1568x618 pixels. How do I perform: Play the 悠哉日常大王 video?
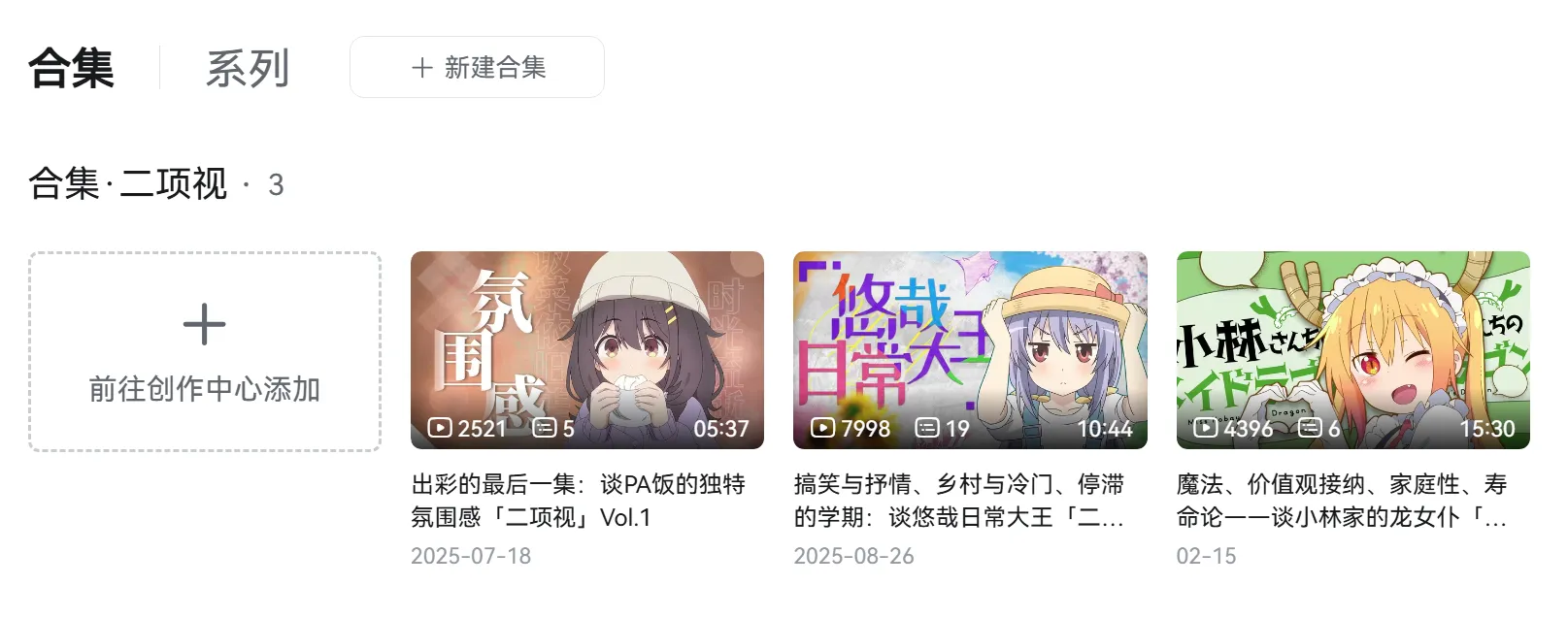pyautogui.click(x=969, y=350)
